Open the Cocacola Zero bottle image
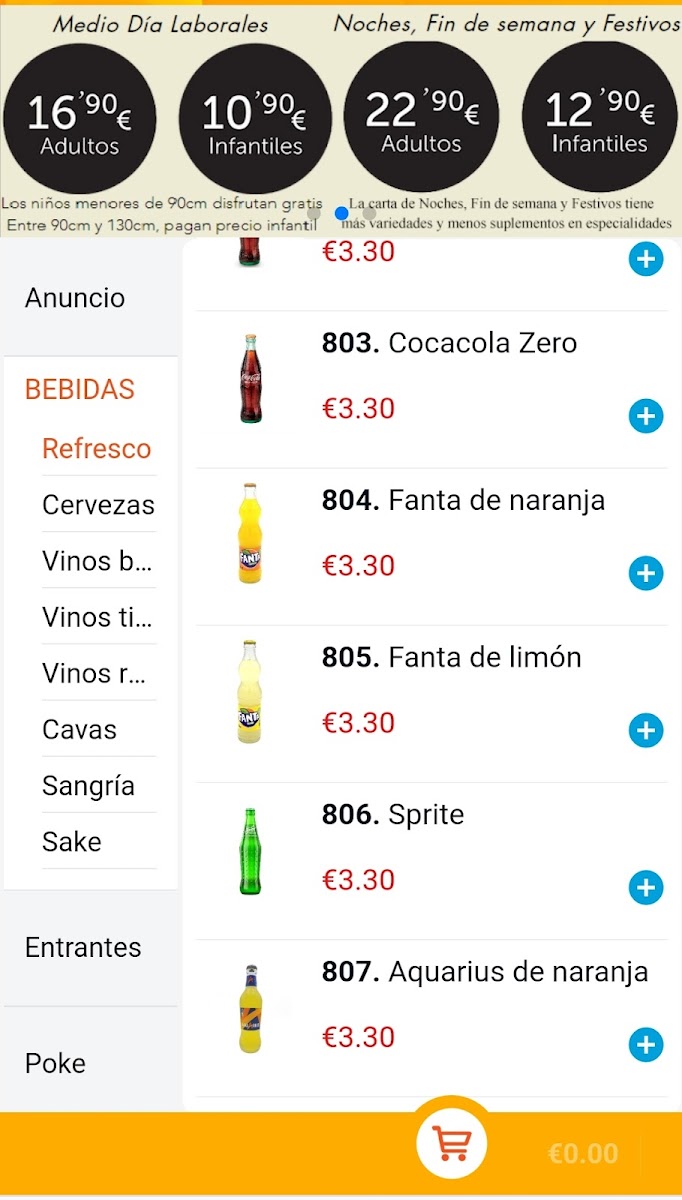 [x=250, y=379]
